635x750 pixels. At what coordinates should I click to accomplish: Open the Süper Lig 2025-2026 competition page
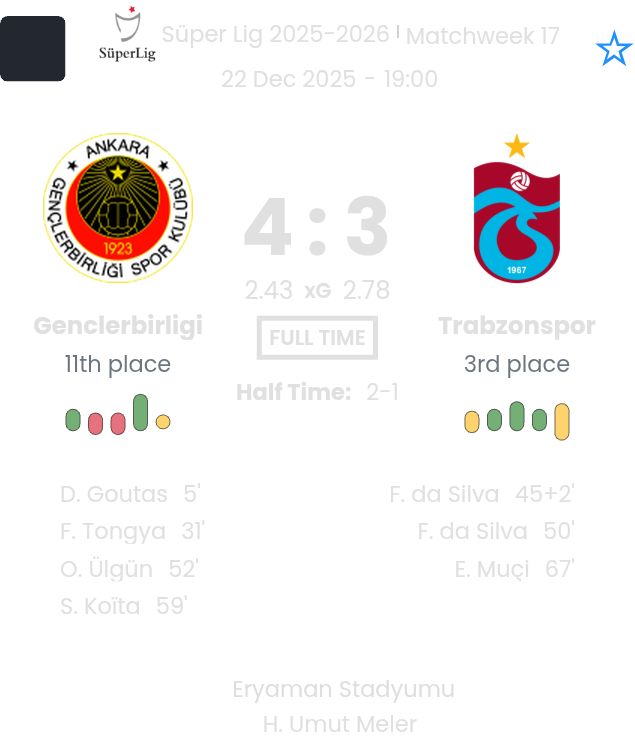point(275,35)
